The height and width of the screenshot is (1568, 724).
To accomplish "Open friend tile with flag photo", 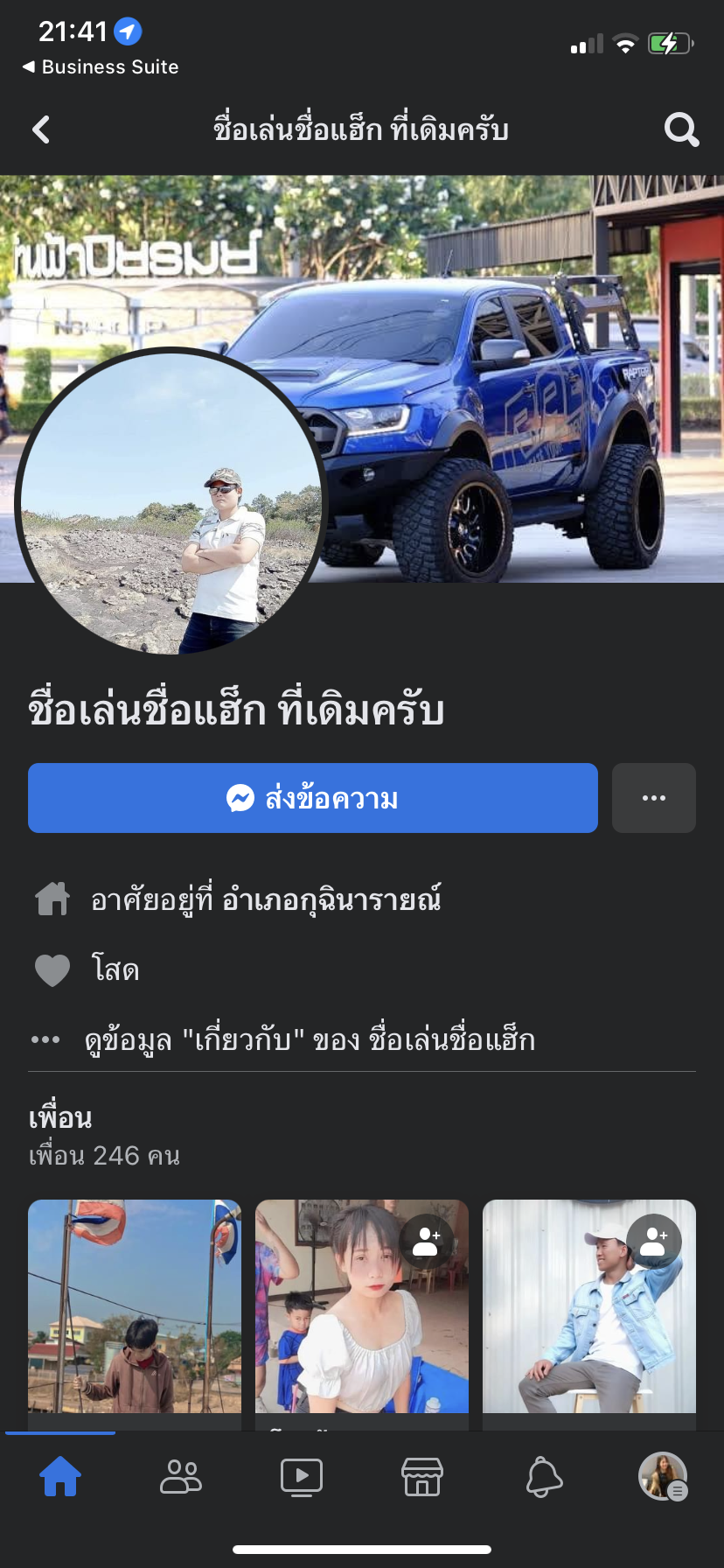I will (x=135, y=1305).
